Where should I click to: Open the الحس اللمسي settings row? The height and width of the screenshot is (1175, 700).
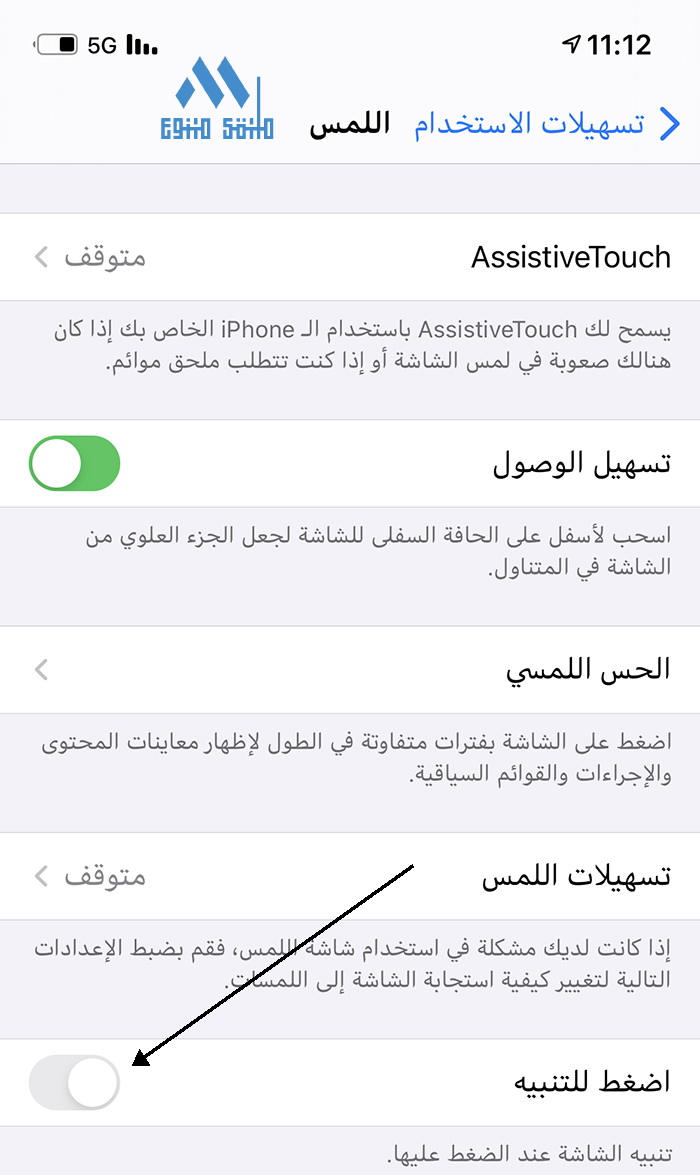tap(350, 669)
